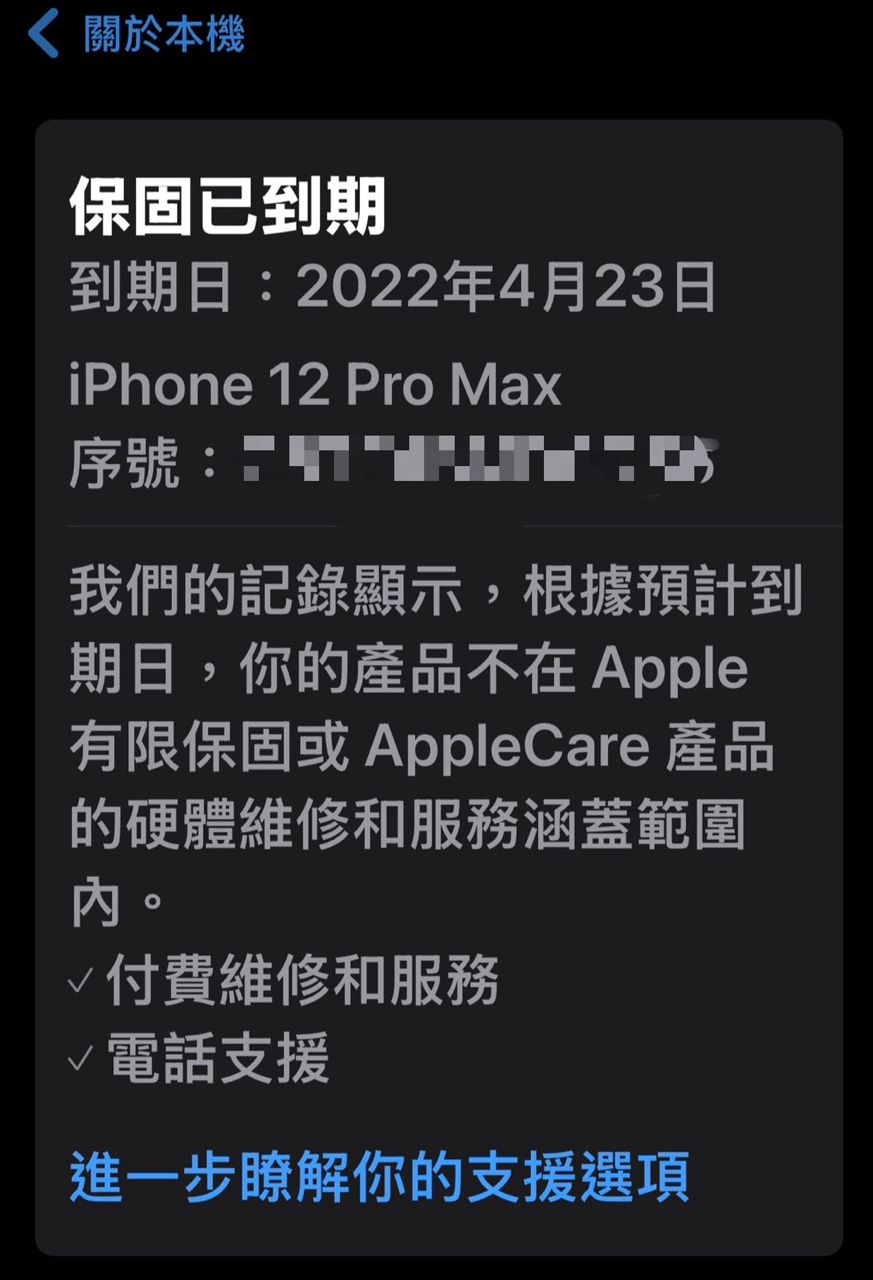
Task: Open 進一步瞭解你的支援選項 link
Action: (379, 1176)
